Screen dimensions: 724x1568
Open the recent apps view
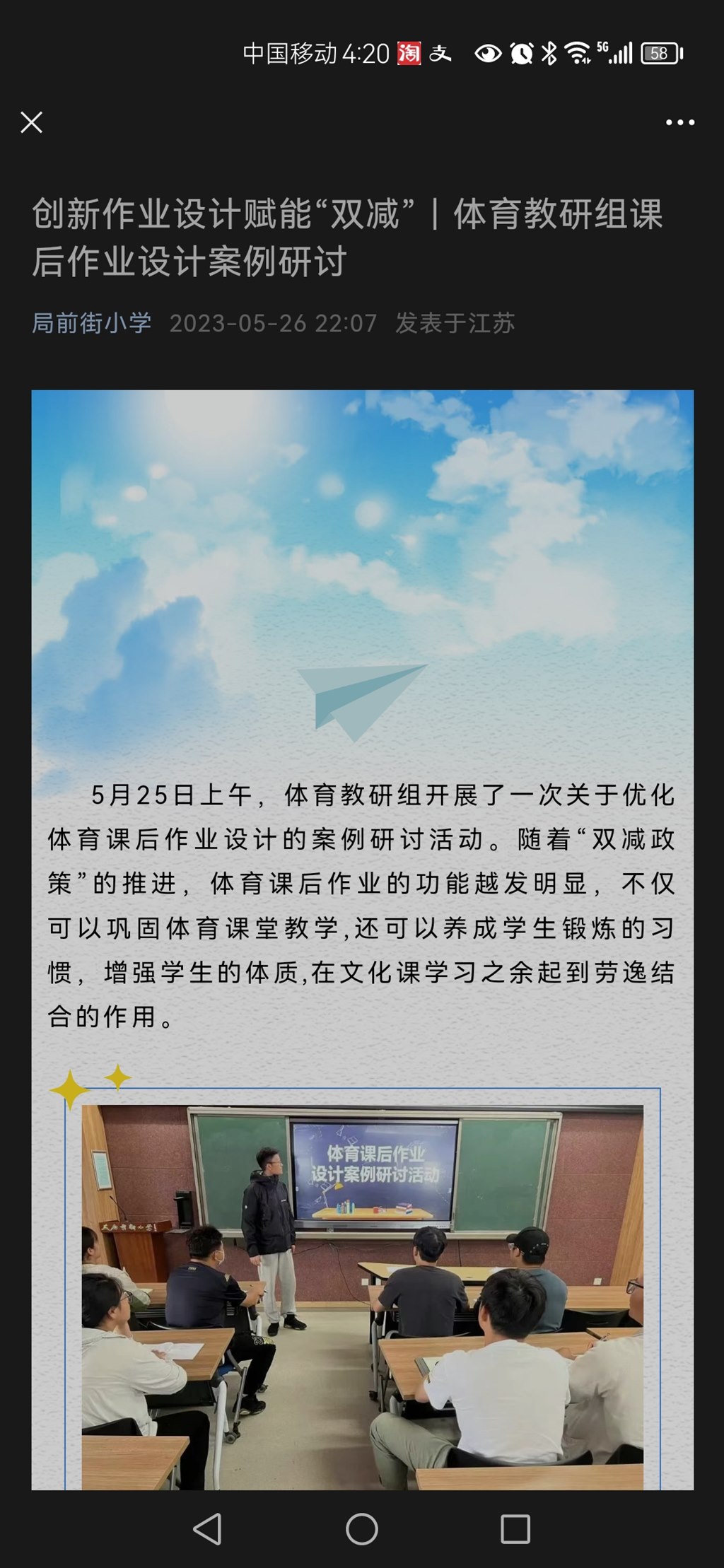515,1530
